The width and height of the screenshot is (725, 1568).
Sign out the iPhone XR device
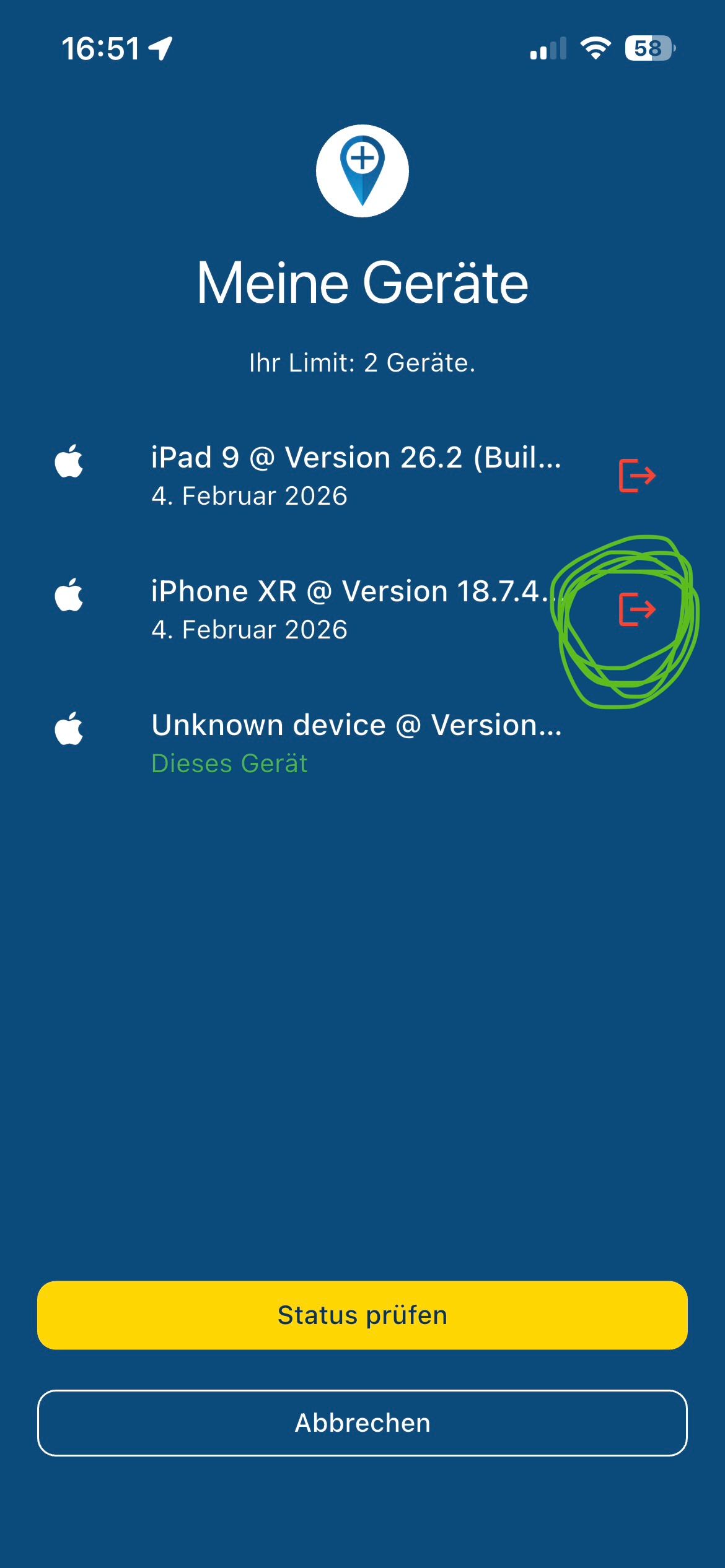tap(637, 609)
